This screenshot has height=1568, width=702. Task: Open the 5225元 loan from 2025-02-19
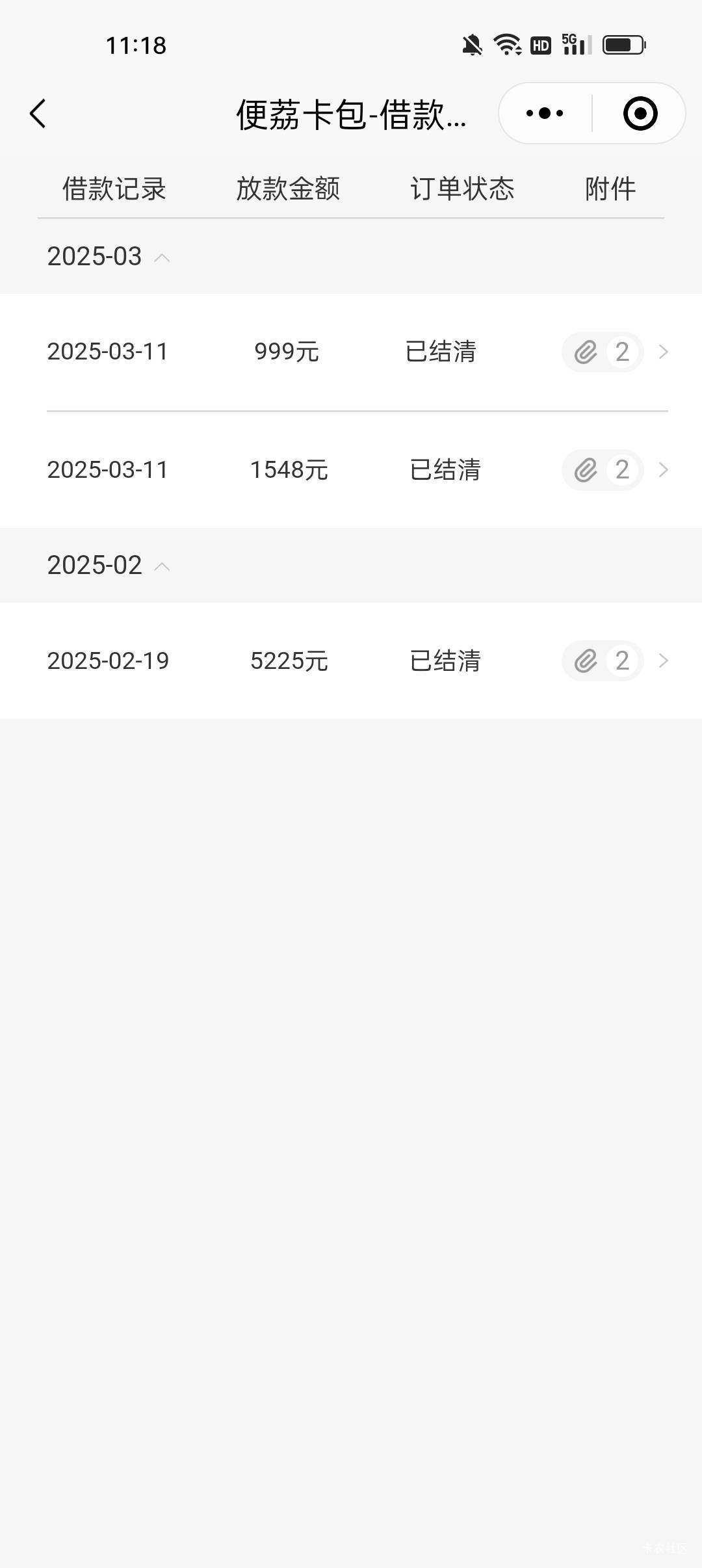[x=351, y=660]
